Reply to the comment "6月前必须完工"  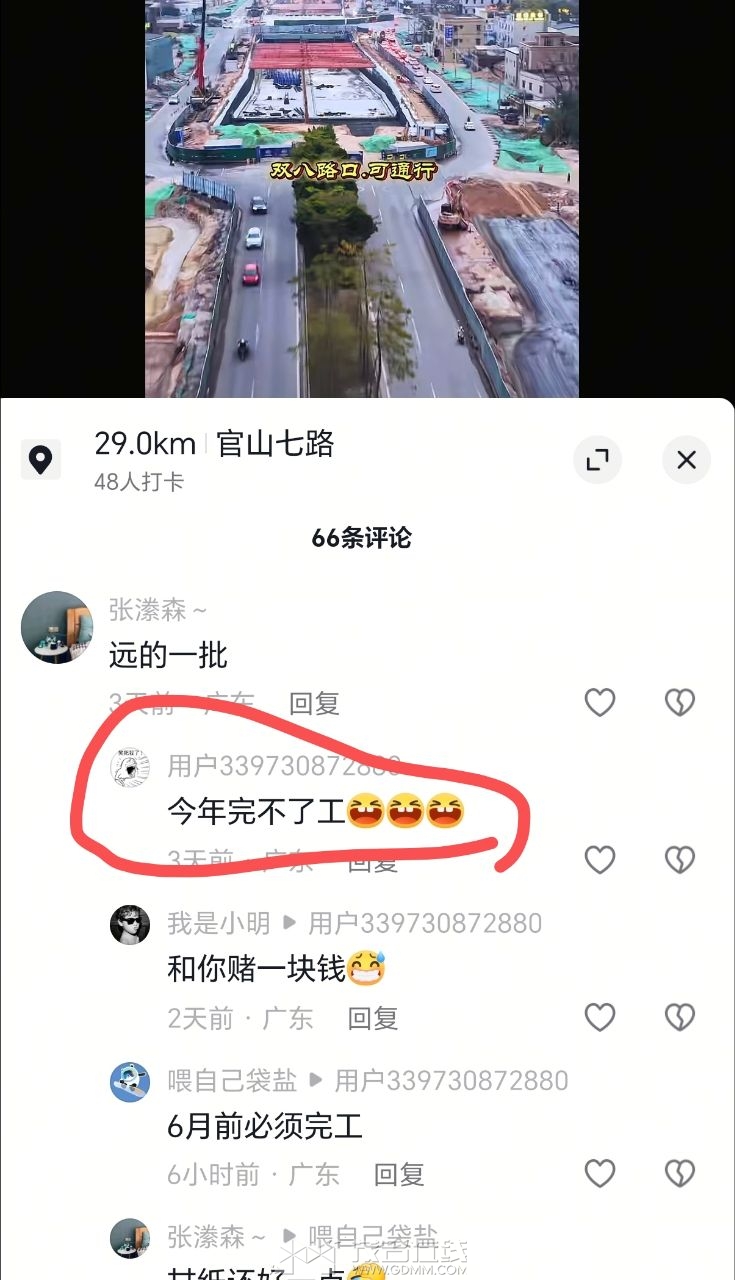click(x=399, y=1174)
